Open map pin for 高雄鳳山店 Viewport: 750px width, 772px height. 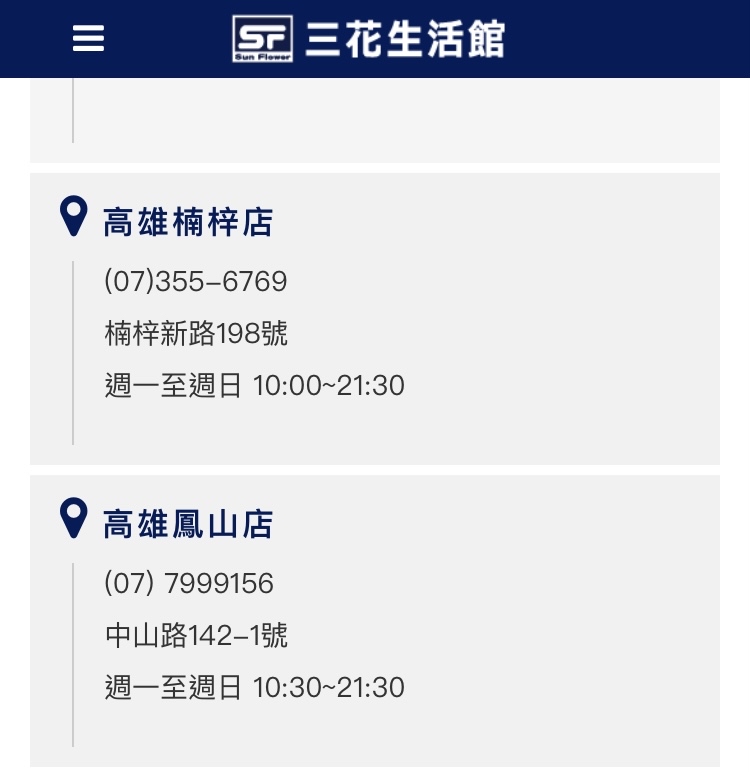[x=74, y=519]
